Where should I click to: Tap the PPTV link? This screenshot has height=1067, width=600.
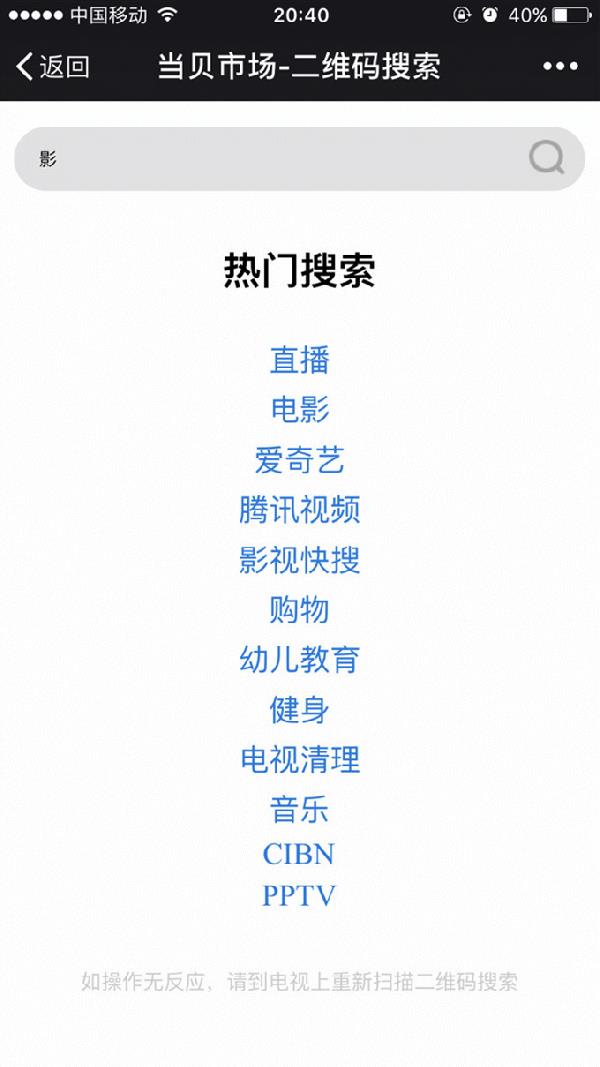(299, 896)
